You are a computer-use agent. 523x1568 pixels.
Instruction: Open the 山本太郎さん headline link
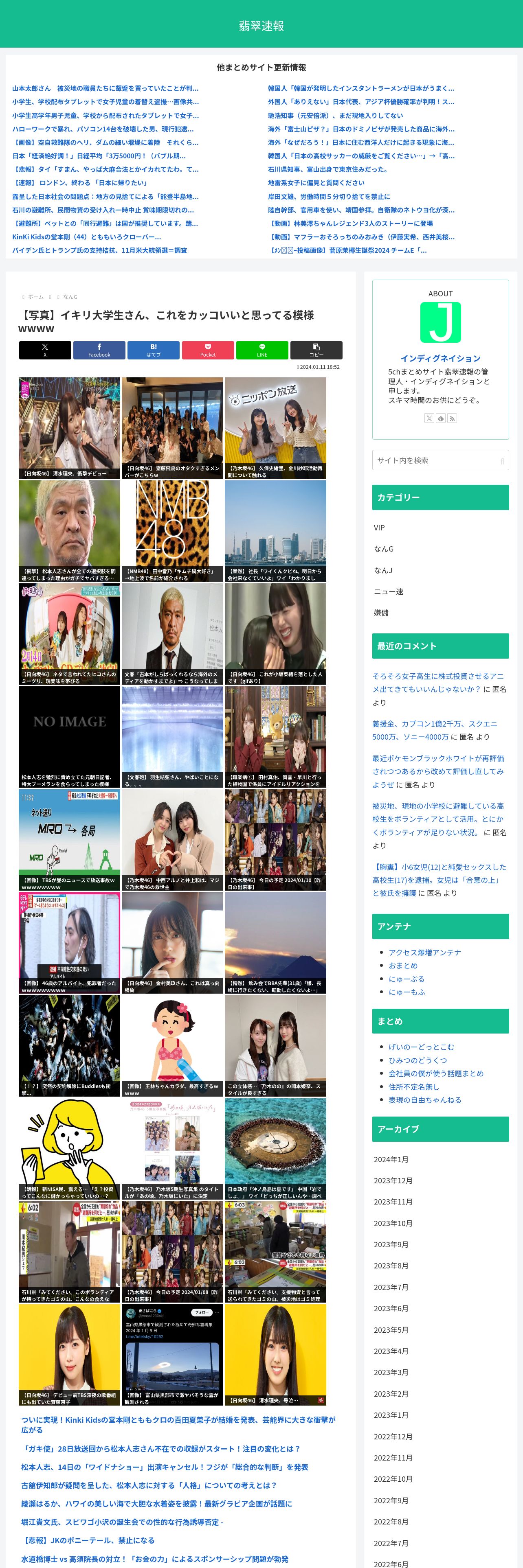(105, 88)
